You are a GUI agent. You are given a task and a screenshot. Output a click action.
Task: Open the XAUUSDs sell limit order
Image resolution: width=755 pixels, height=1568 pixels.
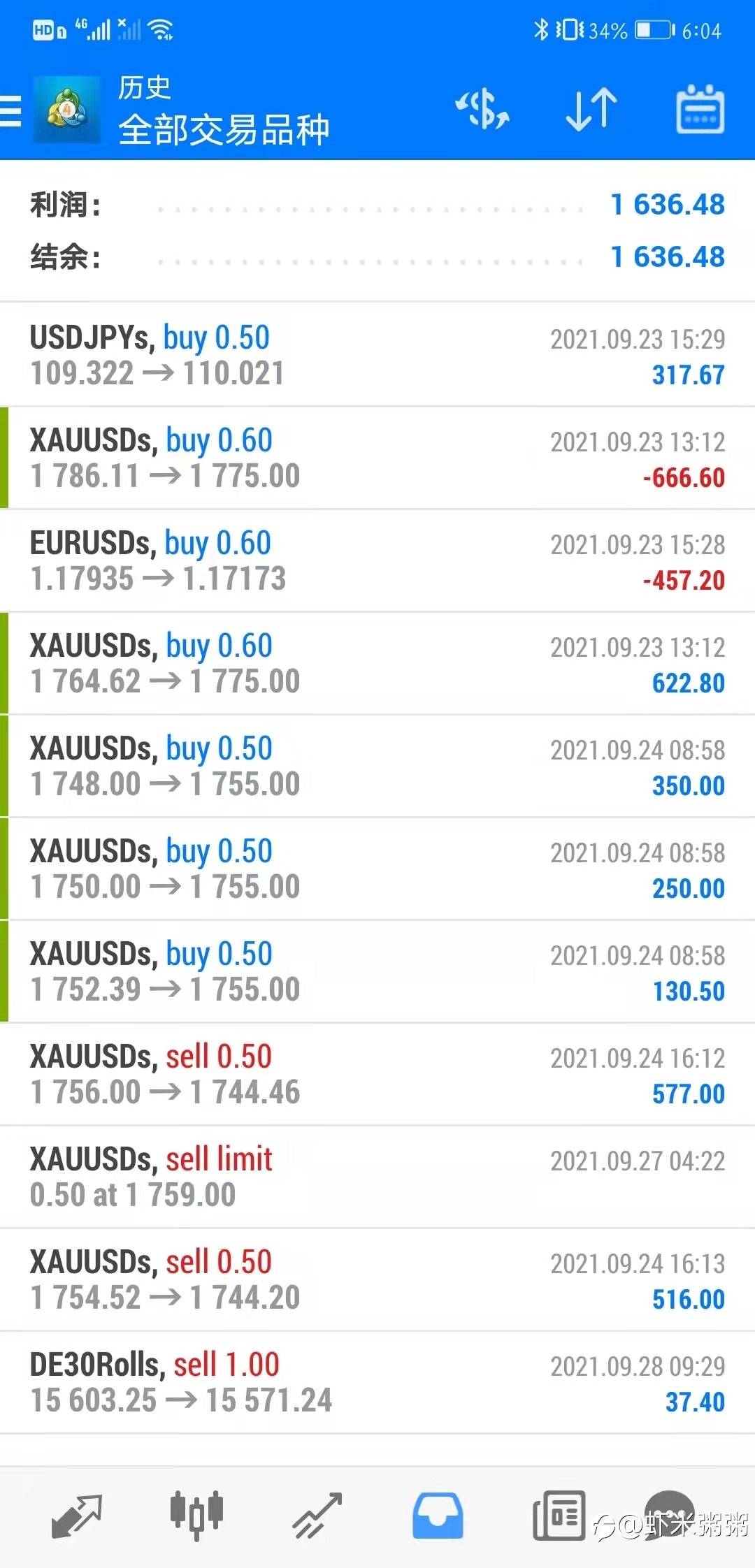tap(377, 1177)
